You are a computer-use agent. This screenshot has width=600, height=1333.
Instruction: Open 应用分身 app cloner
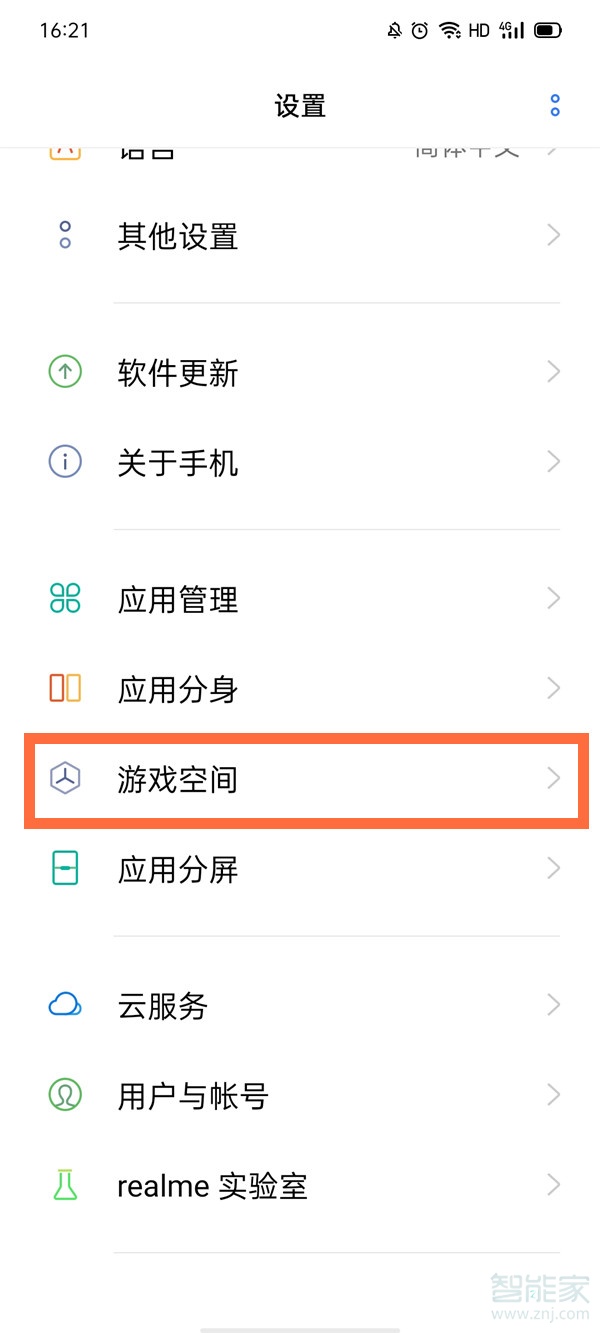click(300, 689)
